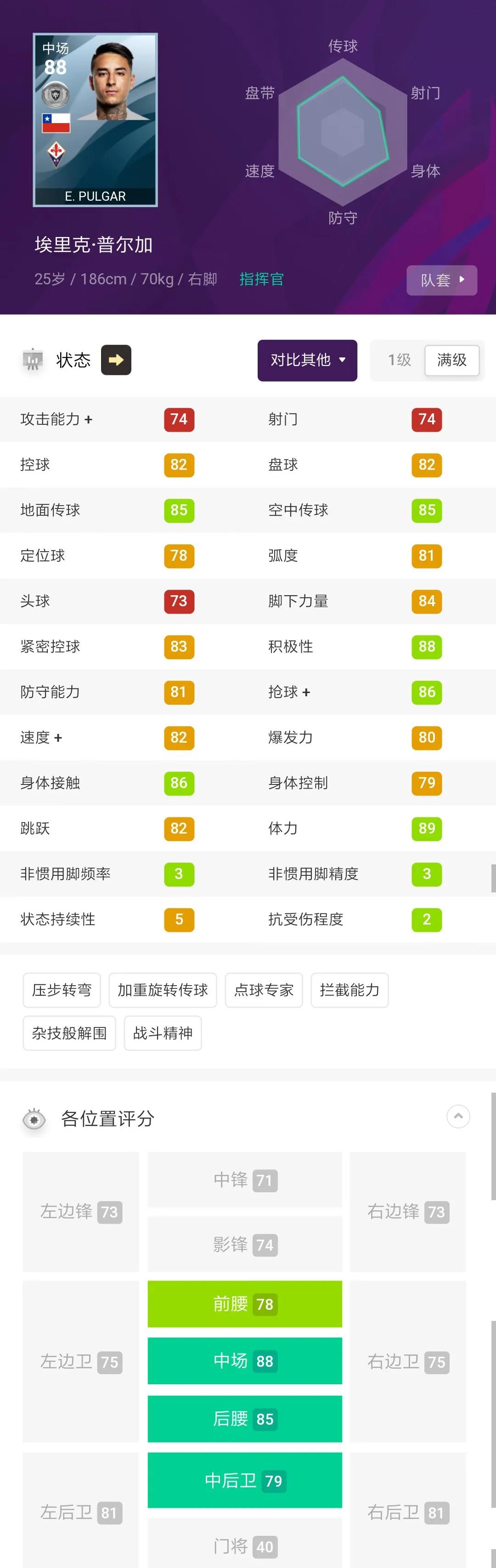The height and width of the screenshot is (1568, 496).
Task: Open the 拦截能力 skill chip
Action: [x=349, y=990]
